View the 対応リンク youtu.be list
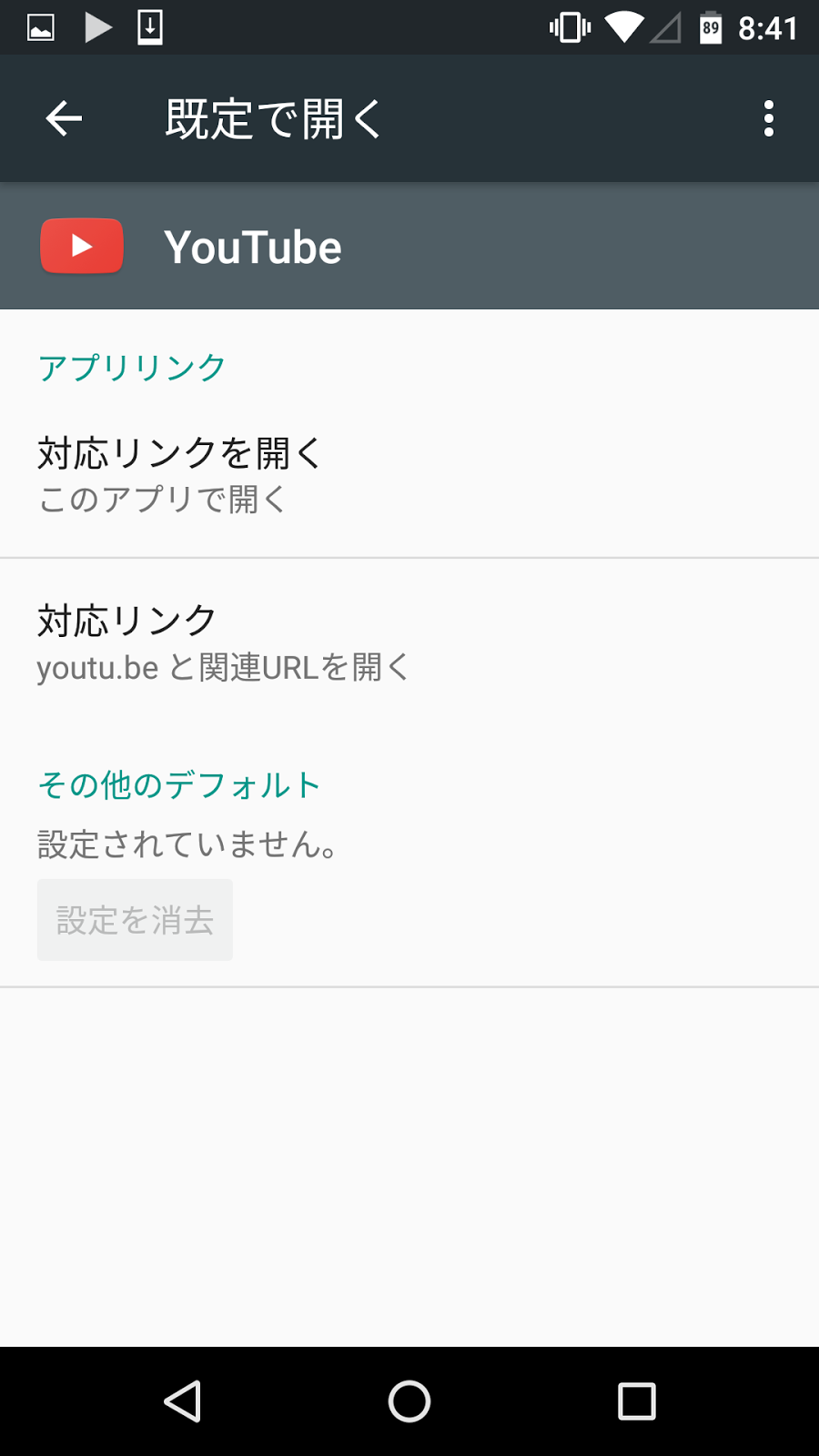The width and height of the screenshot is (819, 1456). 409,642
